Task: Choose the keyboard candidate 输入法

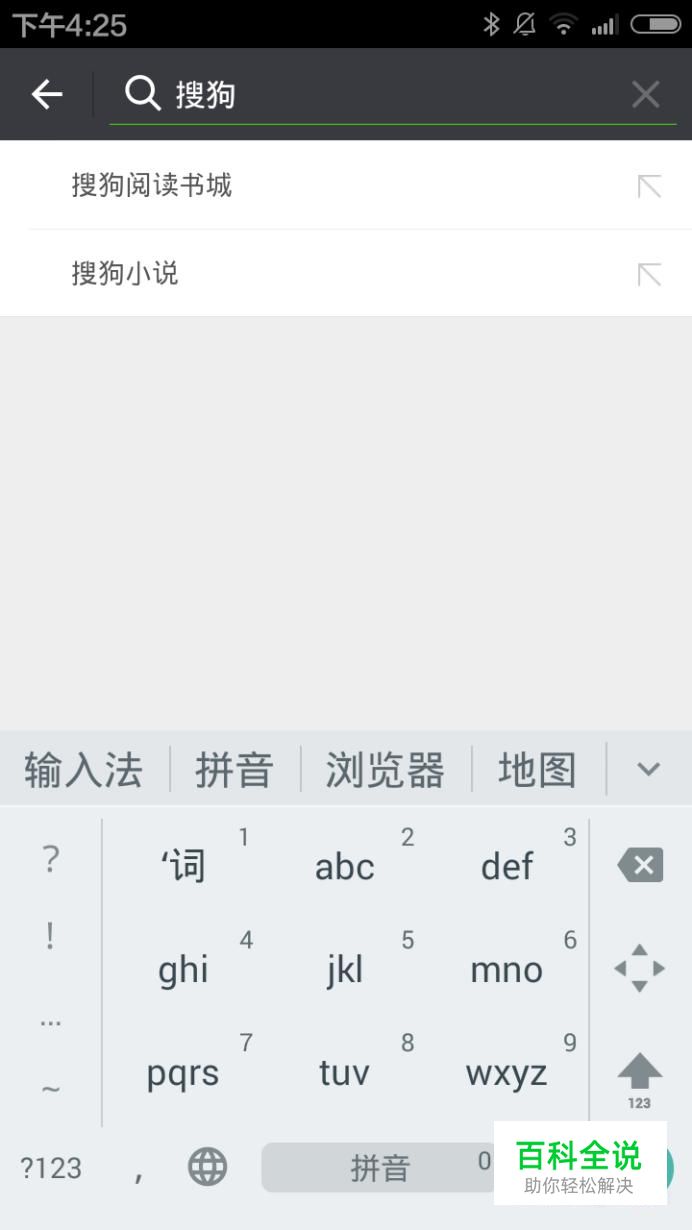Action: [x=84, y=770]
